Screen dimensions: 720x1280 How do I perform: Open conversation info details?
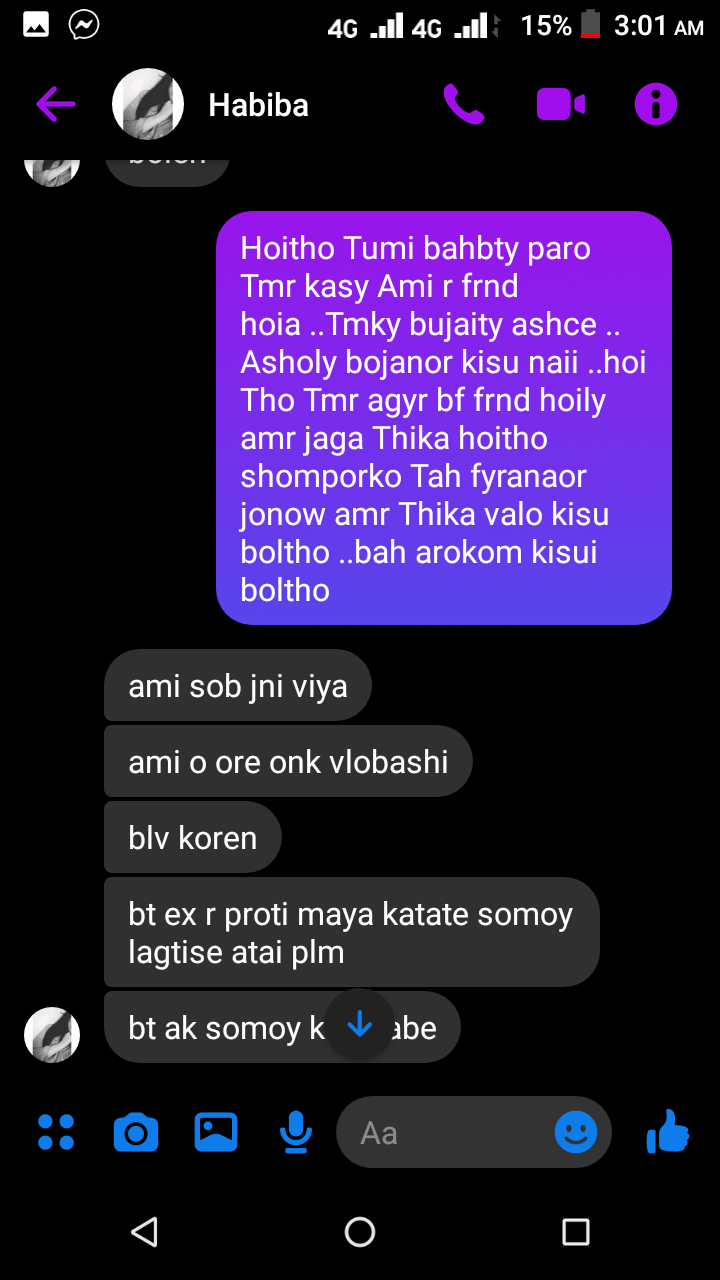[656, 104]
